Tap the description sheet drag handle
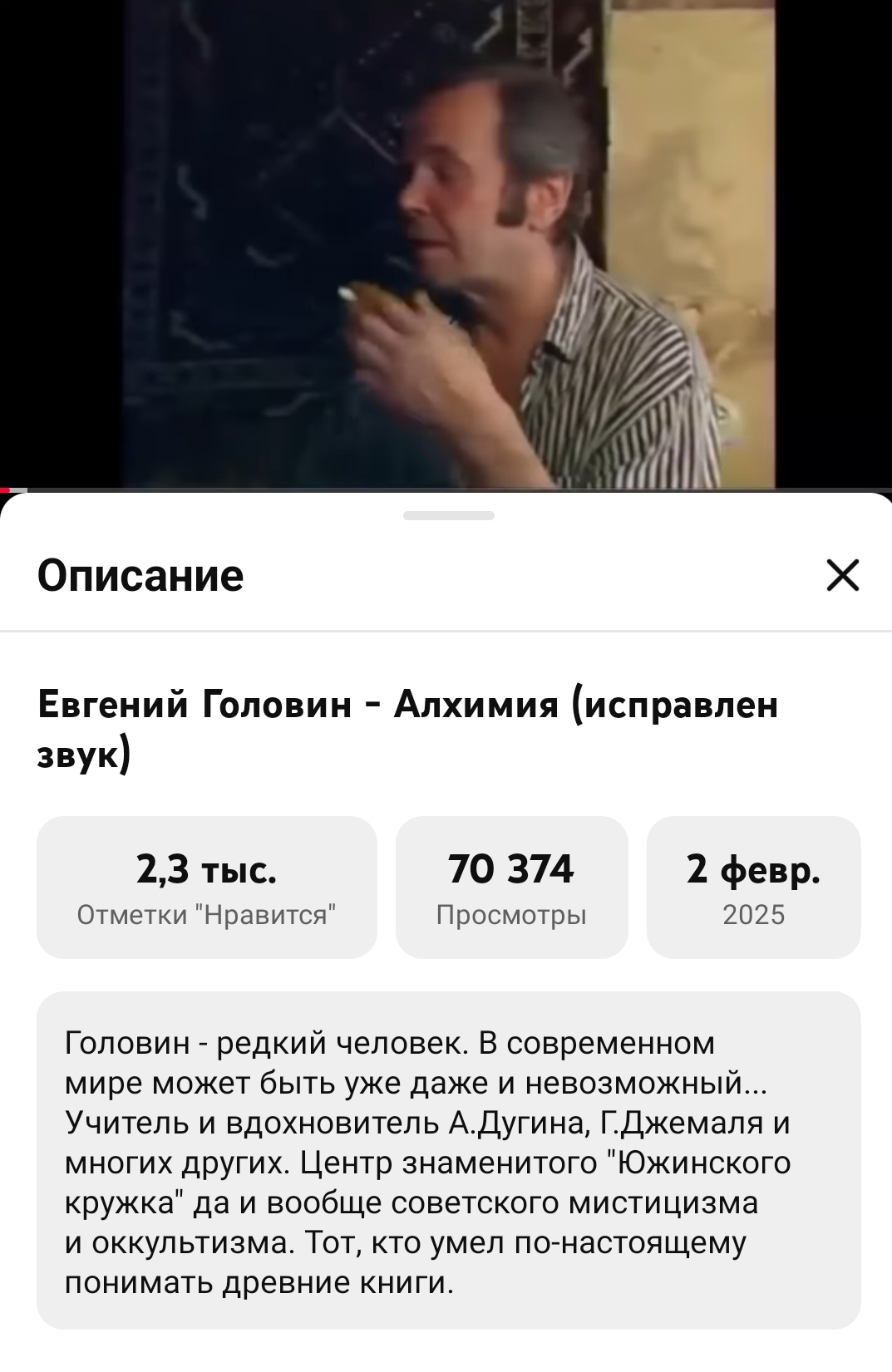Screen dimensions: 892x1372 pos(448,516)
